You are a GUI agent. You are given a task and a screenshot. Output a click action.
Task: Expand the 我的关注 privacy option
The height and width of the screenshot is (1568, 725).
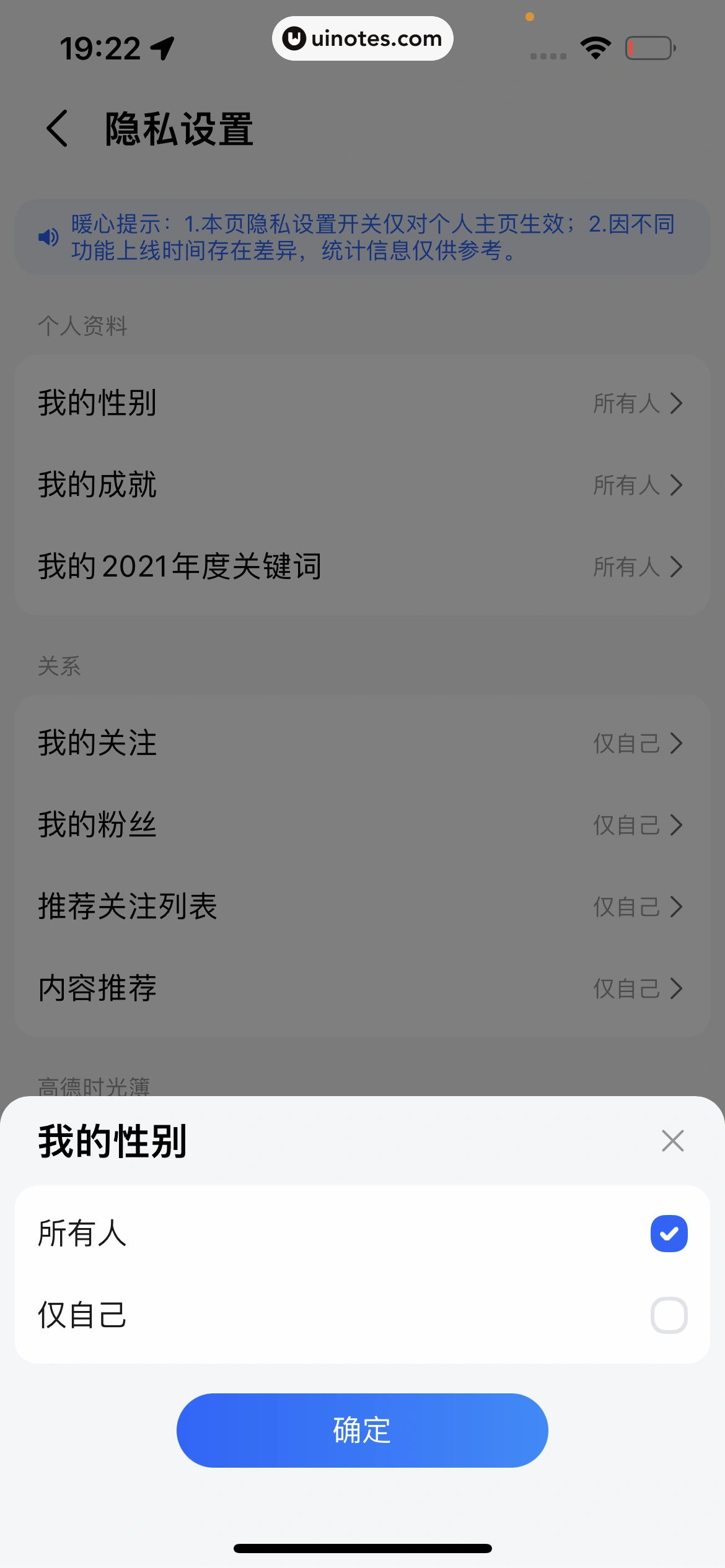(362, 743)
